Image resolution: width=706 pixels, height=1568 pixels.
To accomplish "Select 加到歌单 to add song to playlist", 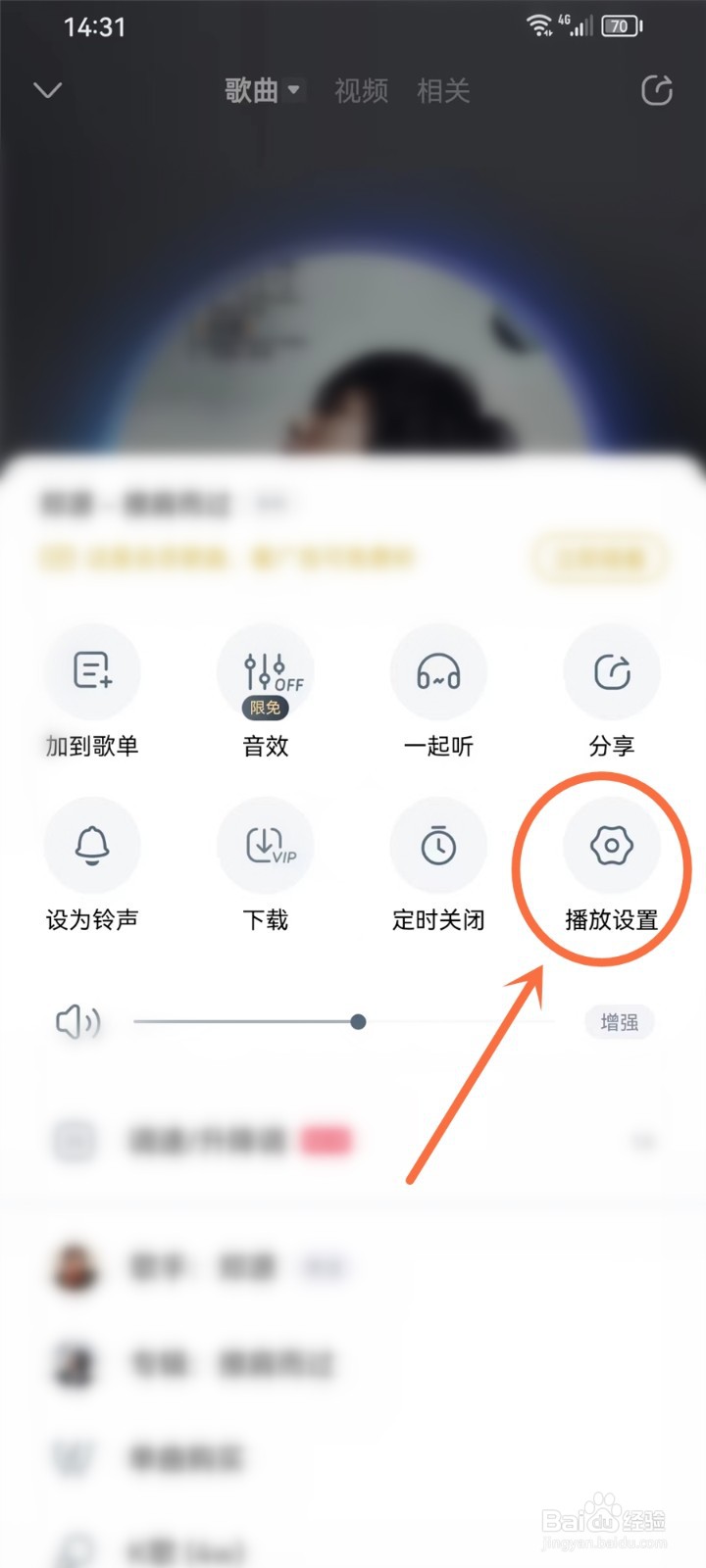I will (x=92, y=671).
